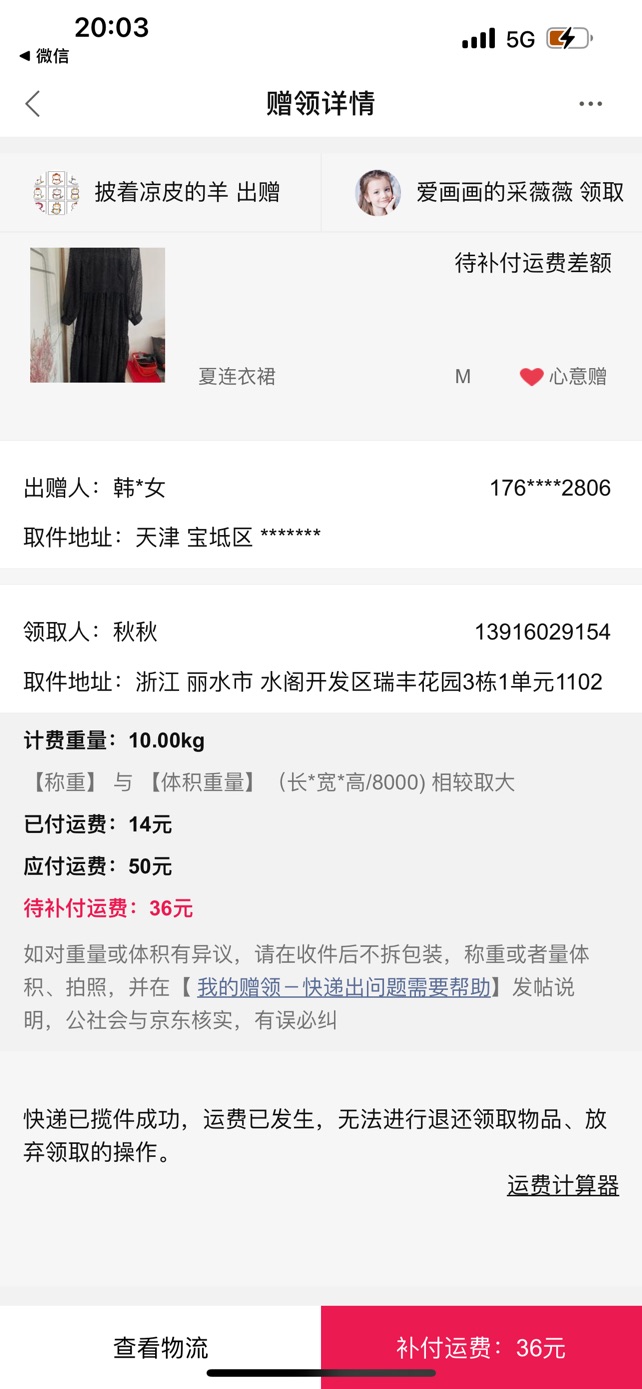The image size is (642, 1389).
Task: Open receiver 爱画画的采薇薇's profile
Action: point(490,193)
